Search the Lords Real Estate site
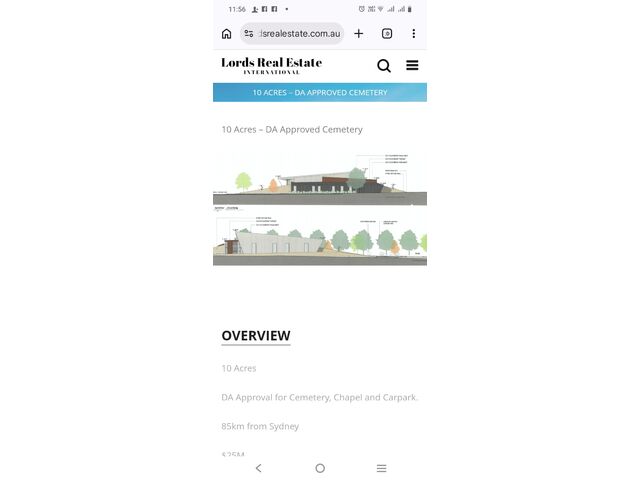Viewport: 640px width, 480px height. pos(384,66)
